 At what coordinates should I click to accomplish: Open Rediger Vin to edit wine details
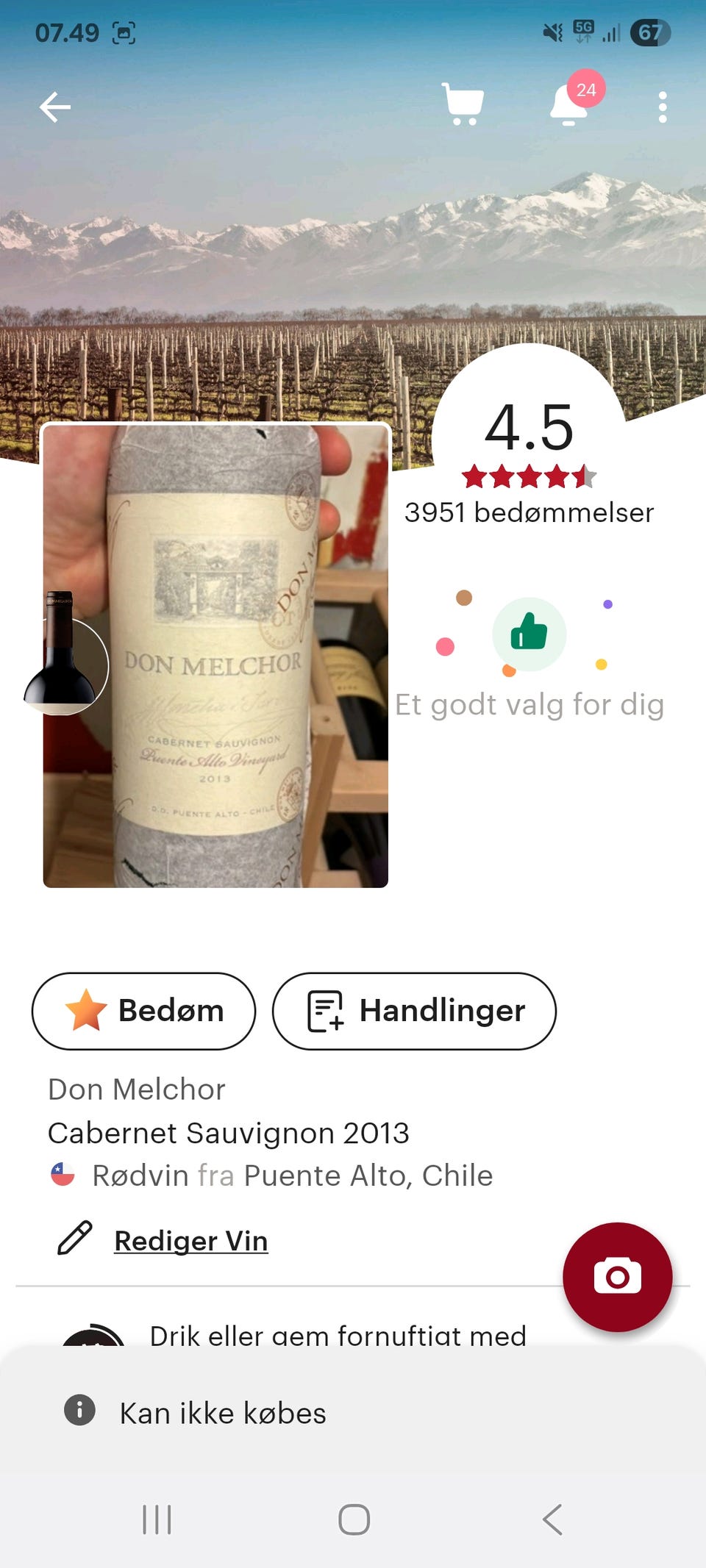point(190,1240)
